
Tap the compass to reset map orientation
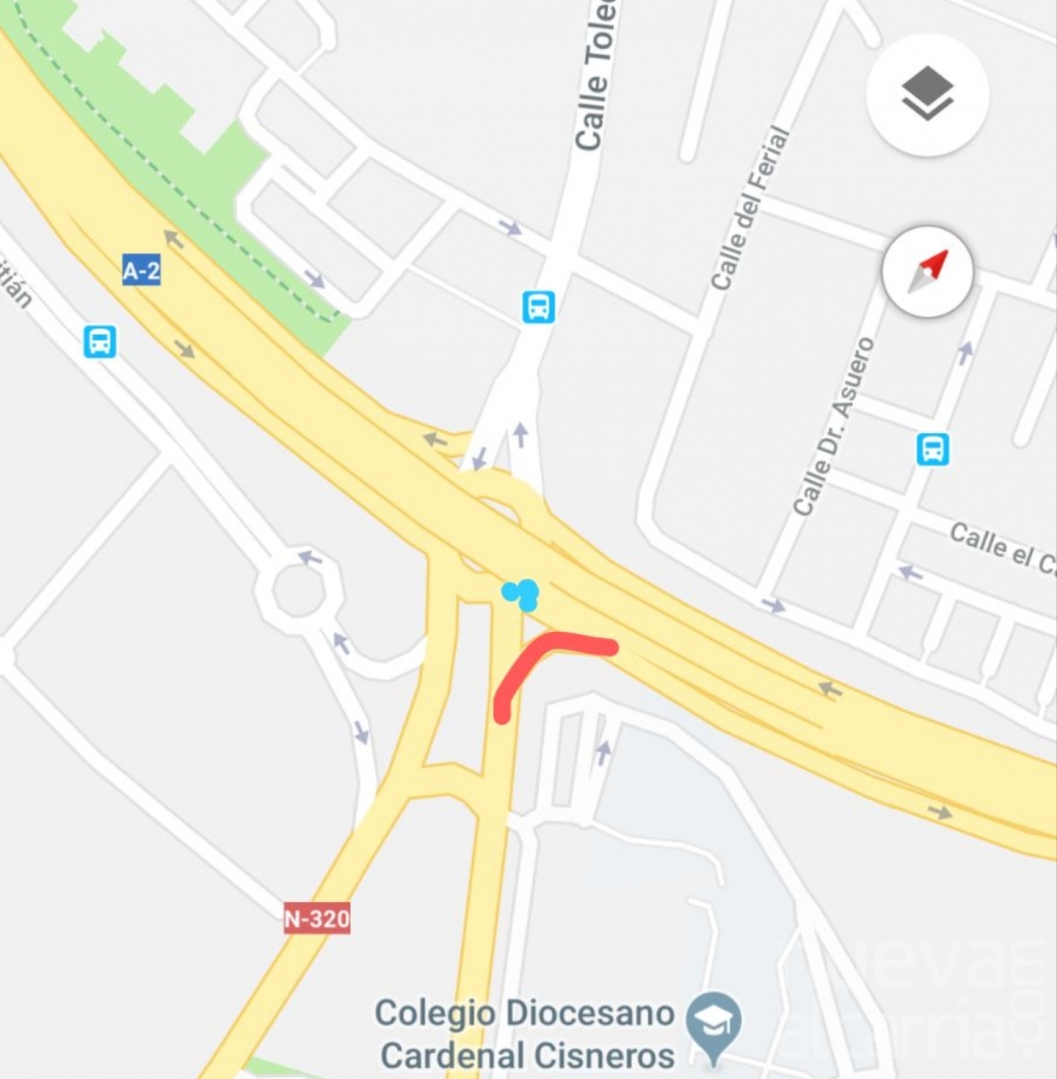[927, 272]
